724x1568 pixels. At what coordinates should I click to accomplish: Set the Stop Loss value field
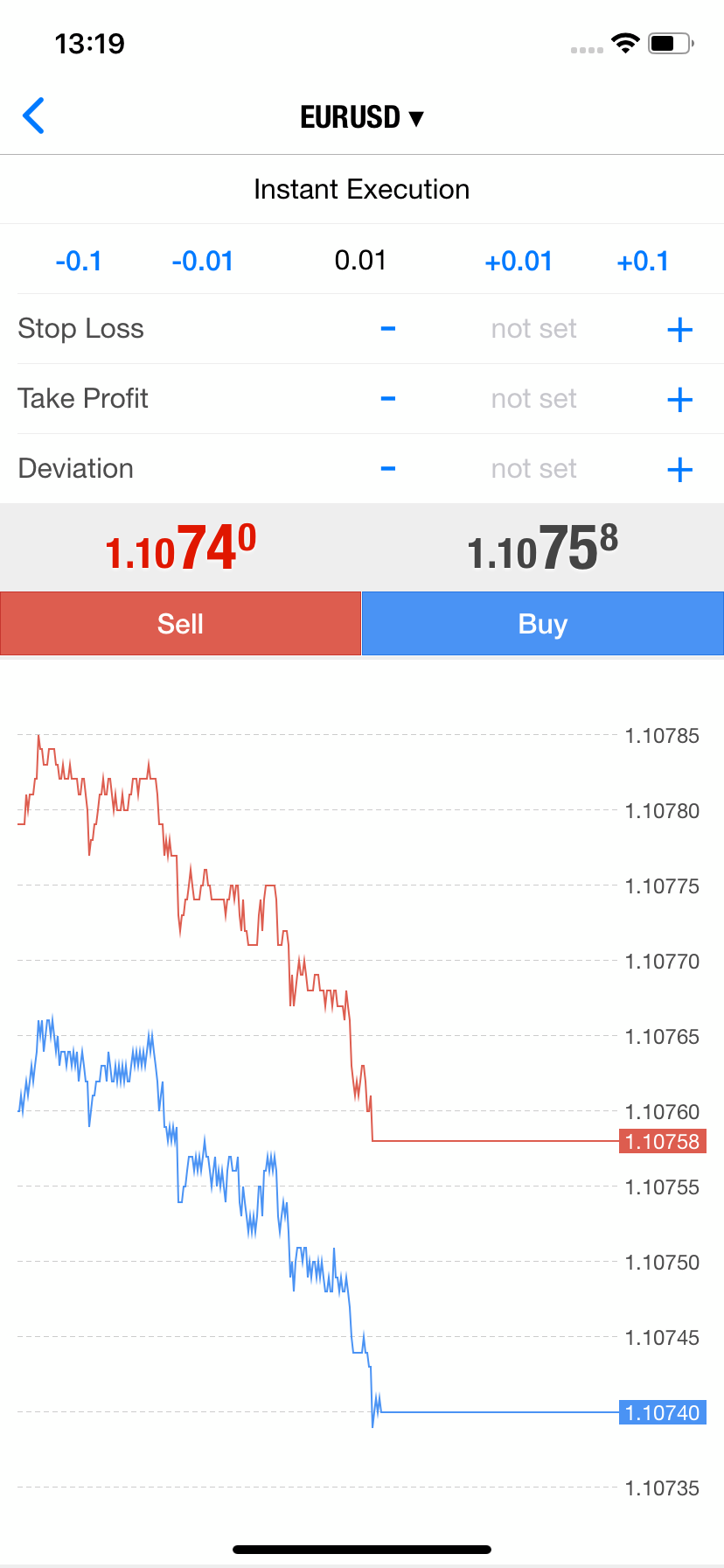click(x=533, y=329)
